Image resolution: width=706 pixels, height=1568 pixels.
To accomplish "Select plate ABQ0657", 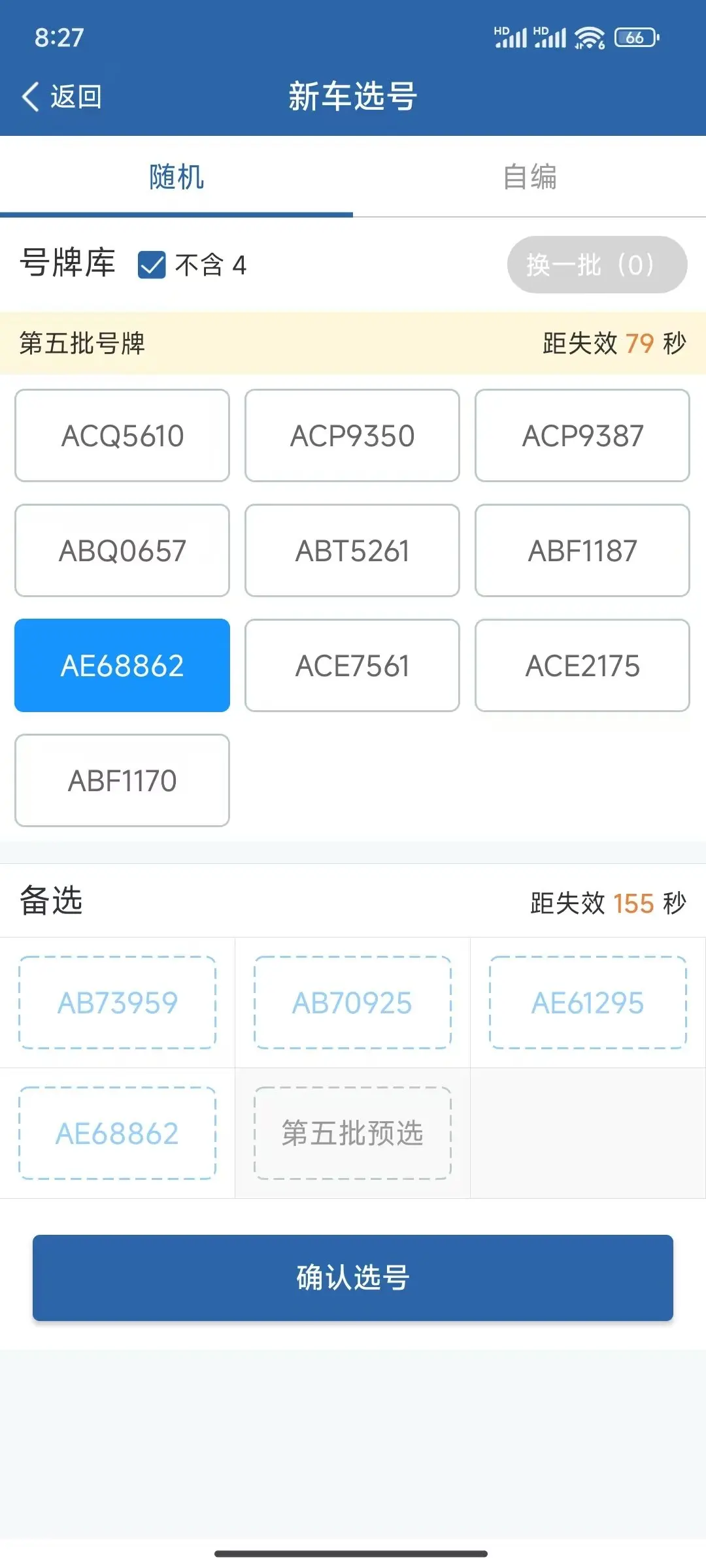I will click(122, 551).
